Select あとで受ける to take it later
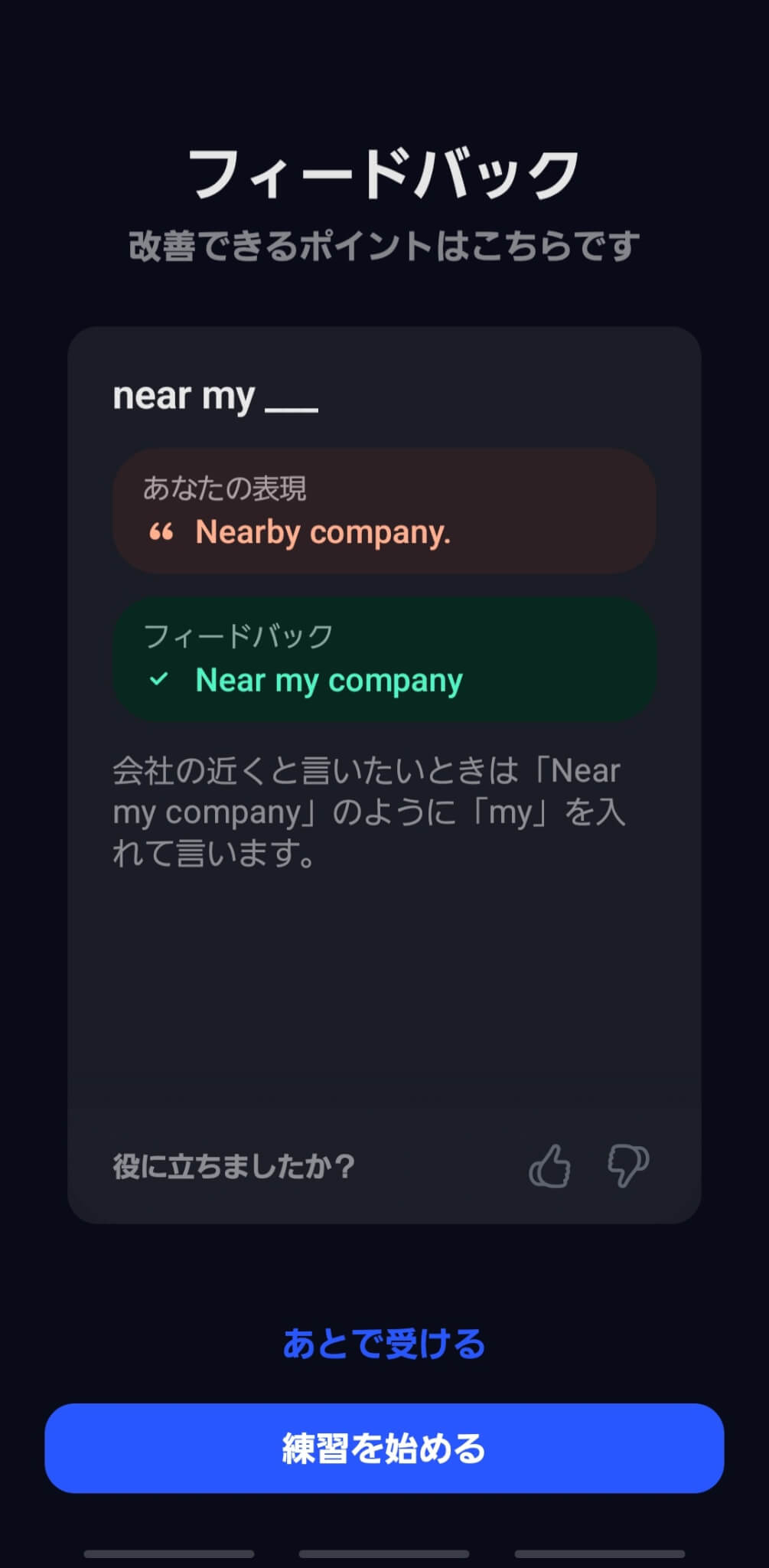 coord(384,1344)
